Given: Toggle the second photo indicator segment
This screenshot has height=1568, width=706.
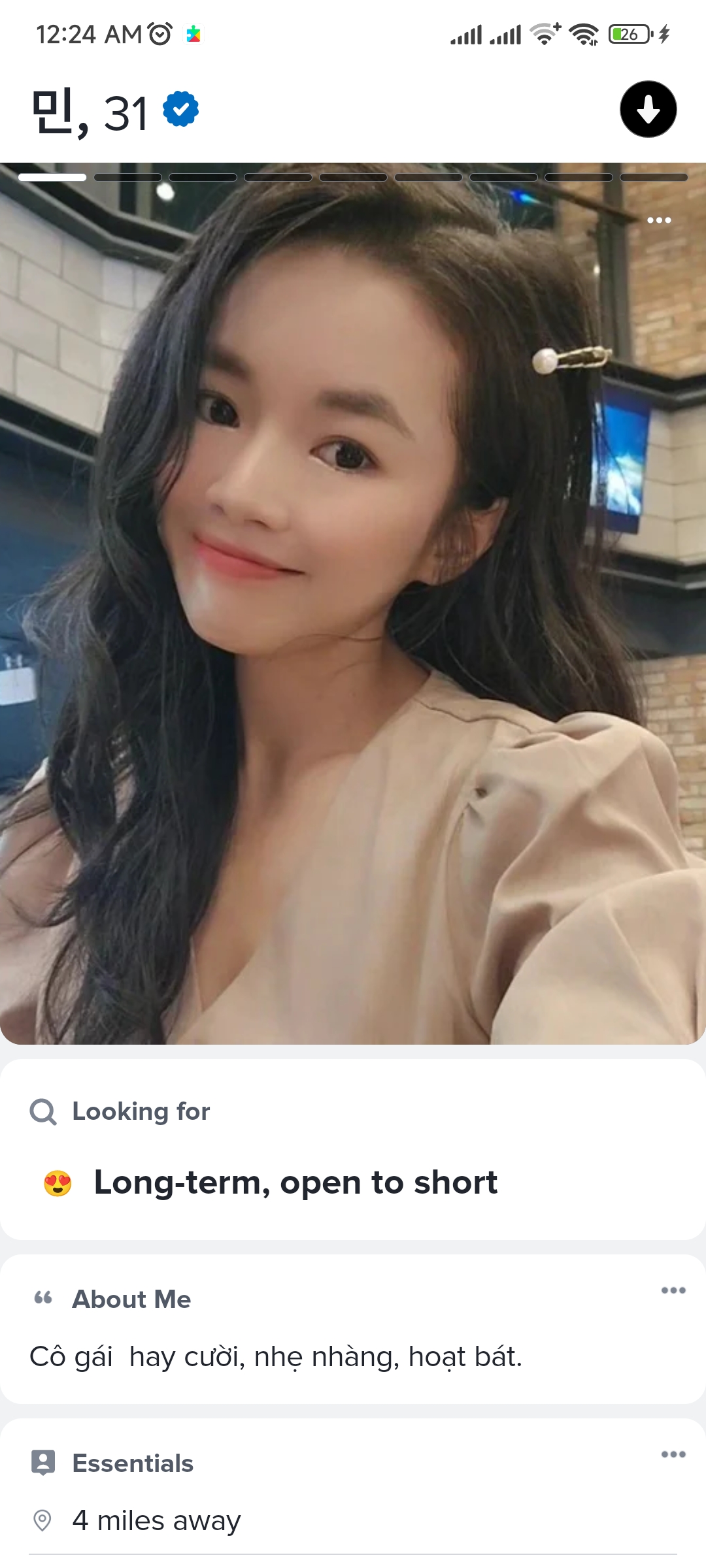Looking at the screenshot, I should 127,176.
